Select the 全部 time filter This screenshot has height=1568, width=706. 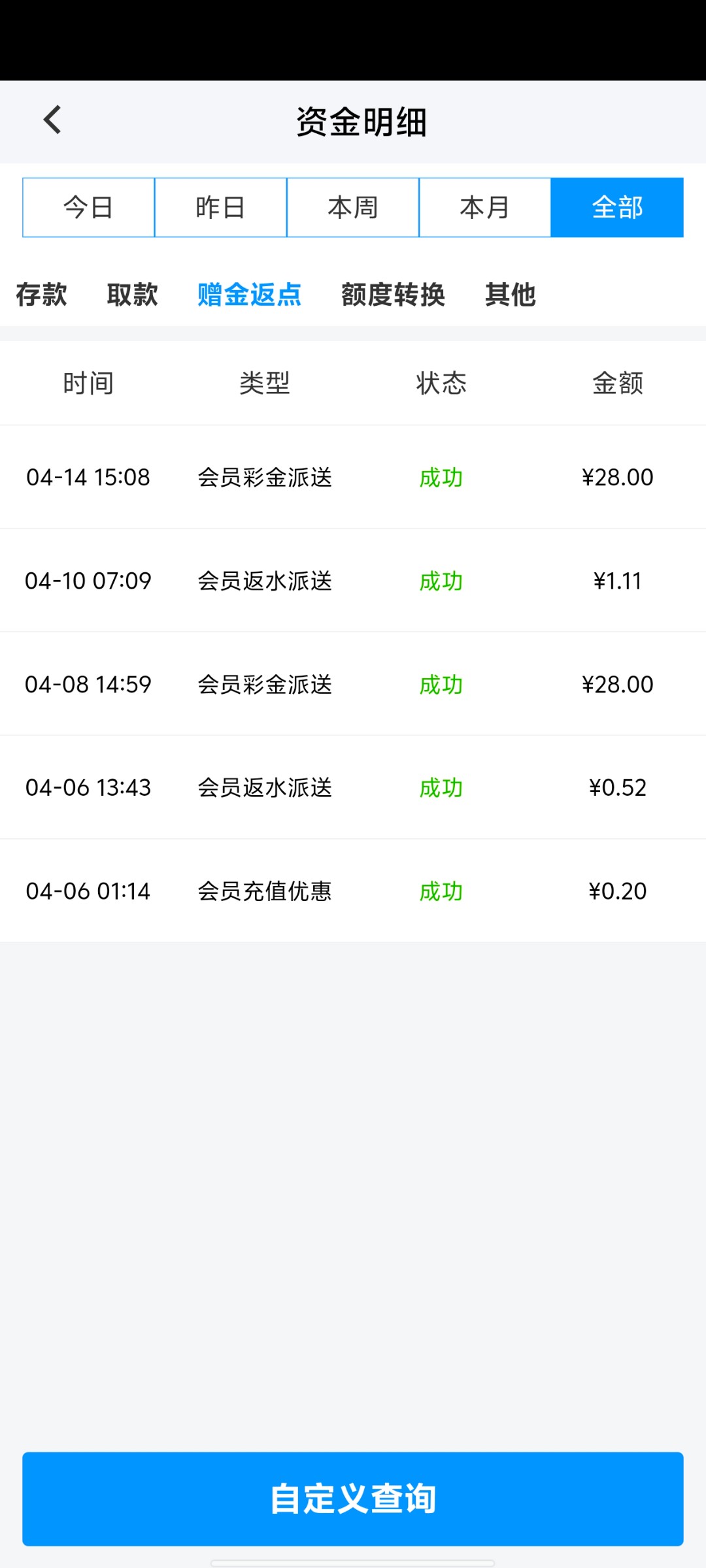coord(617,207)
